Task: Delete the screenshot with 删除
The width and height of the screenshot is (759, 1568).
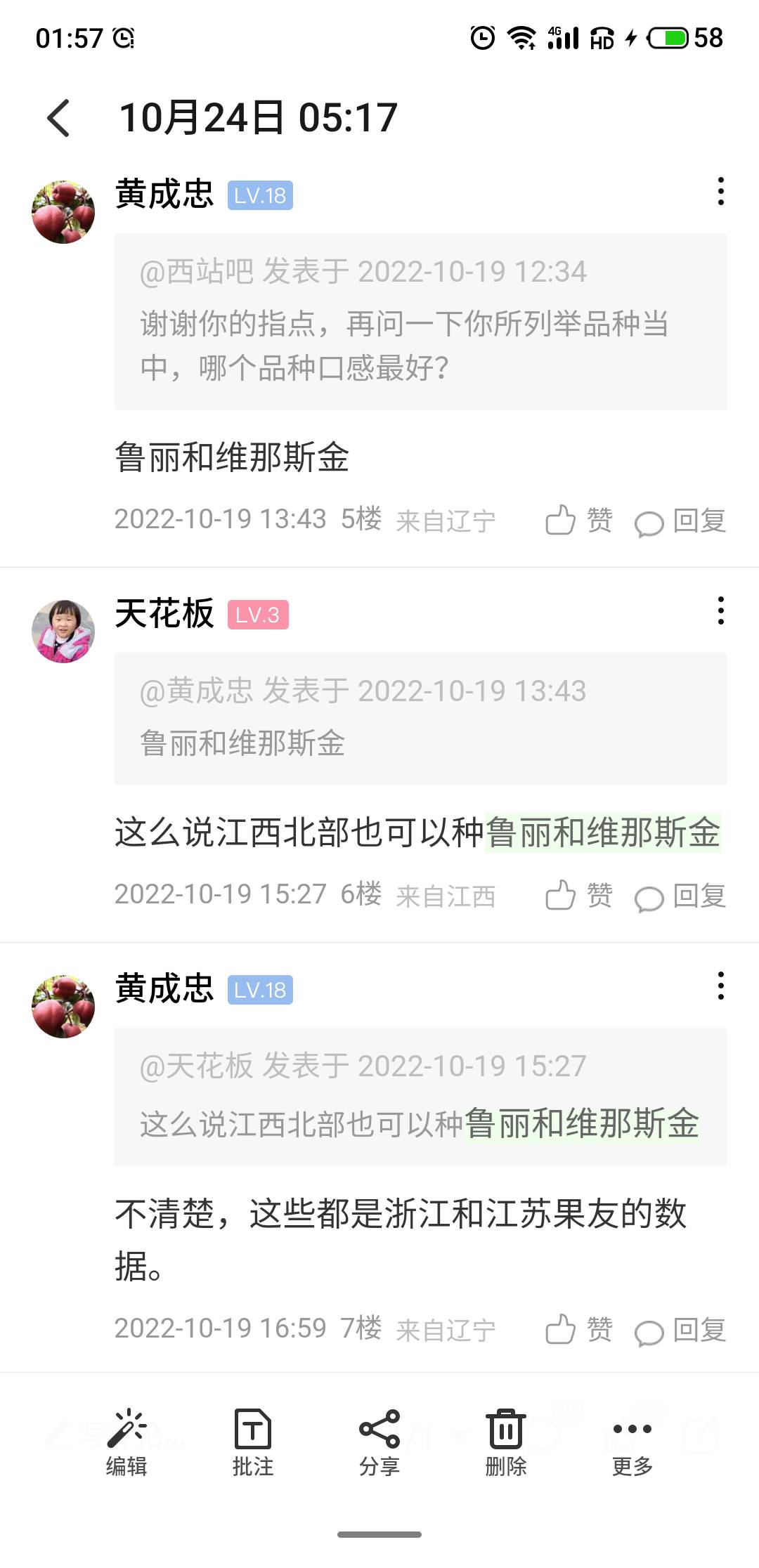Action: pos(506,1442)
